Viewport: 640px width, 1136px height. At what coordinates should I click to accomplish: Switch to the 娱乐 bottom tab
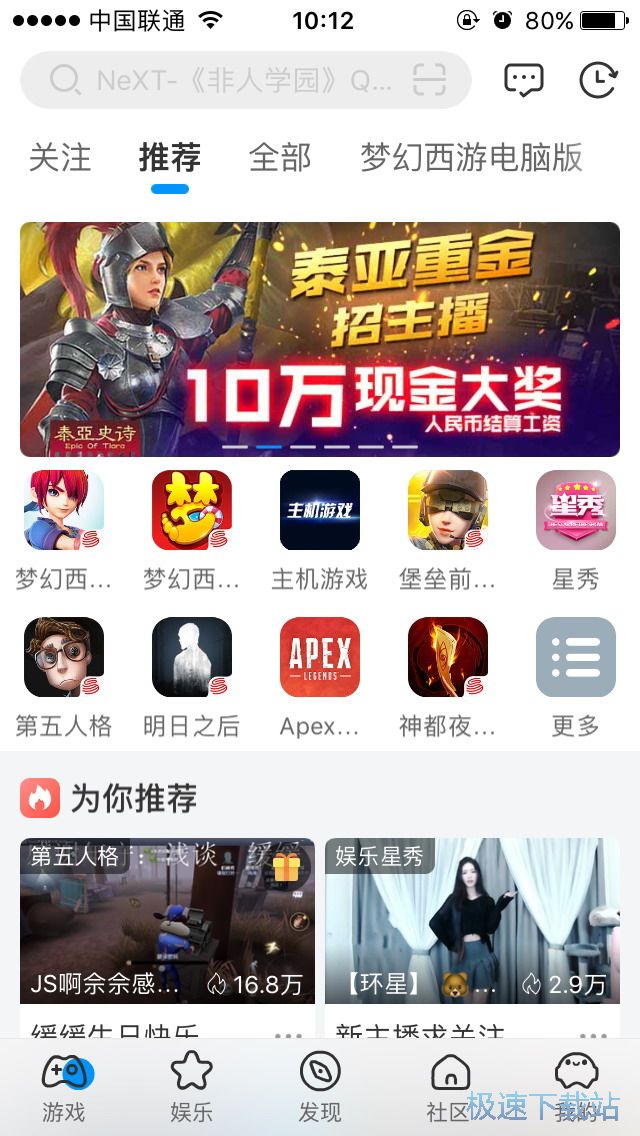coord(192,1087)
